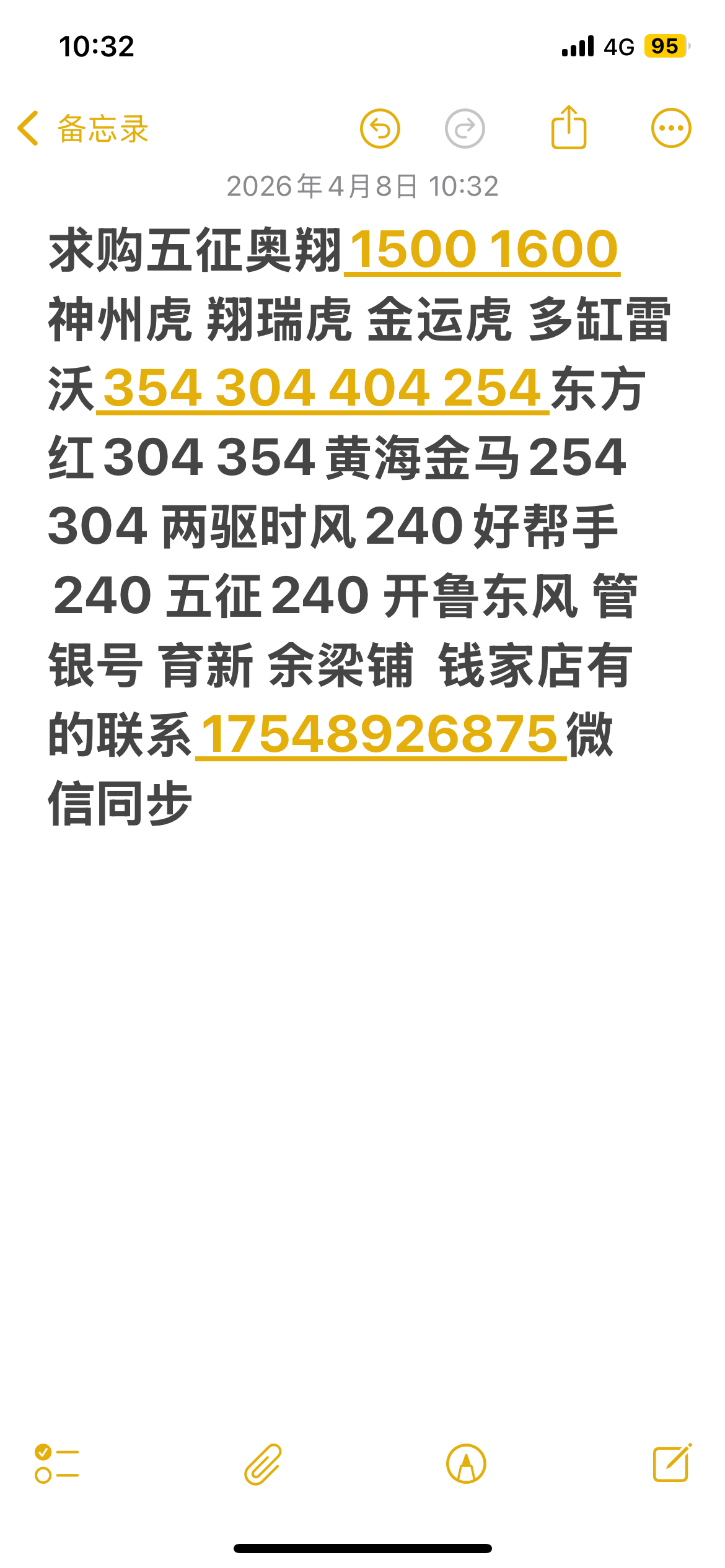The width and height of the screenshot is (725, 1568).
Task: Open the more options menu
Action: coord(671,128)
